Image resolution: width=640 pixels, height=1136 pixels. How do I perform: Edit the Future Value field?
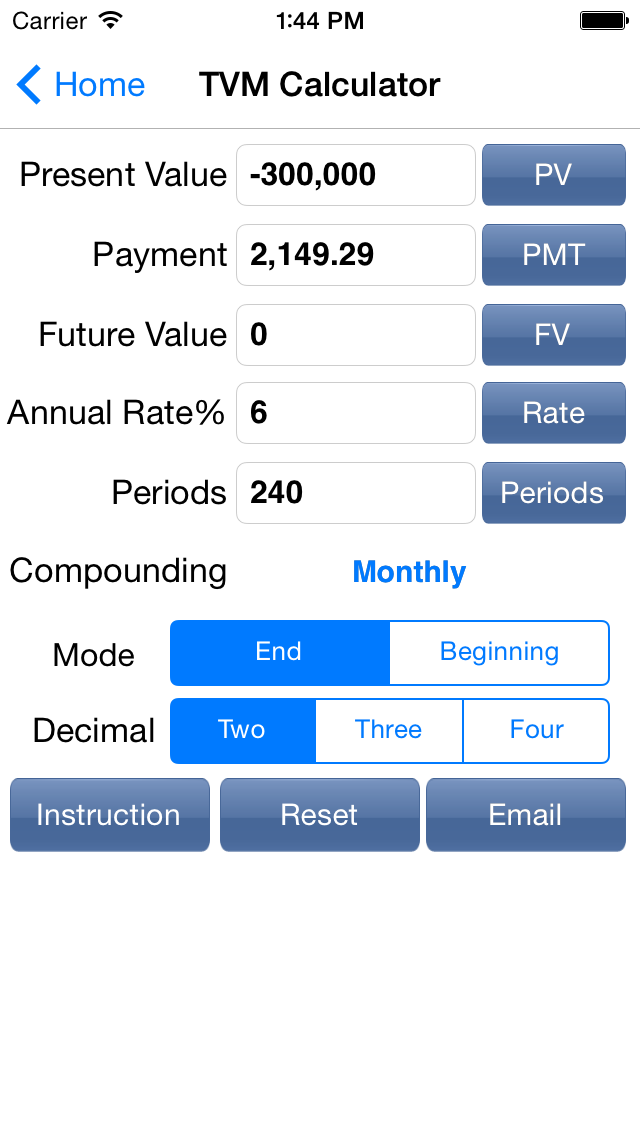(356, 334)
